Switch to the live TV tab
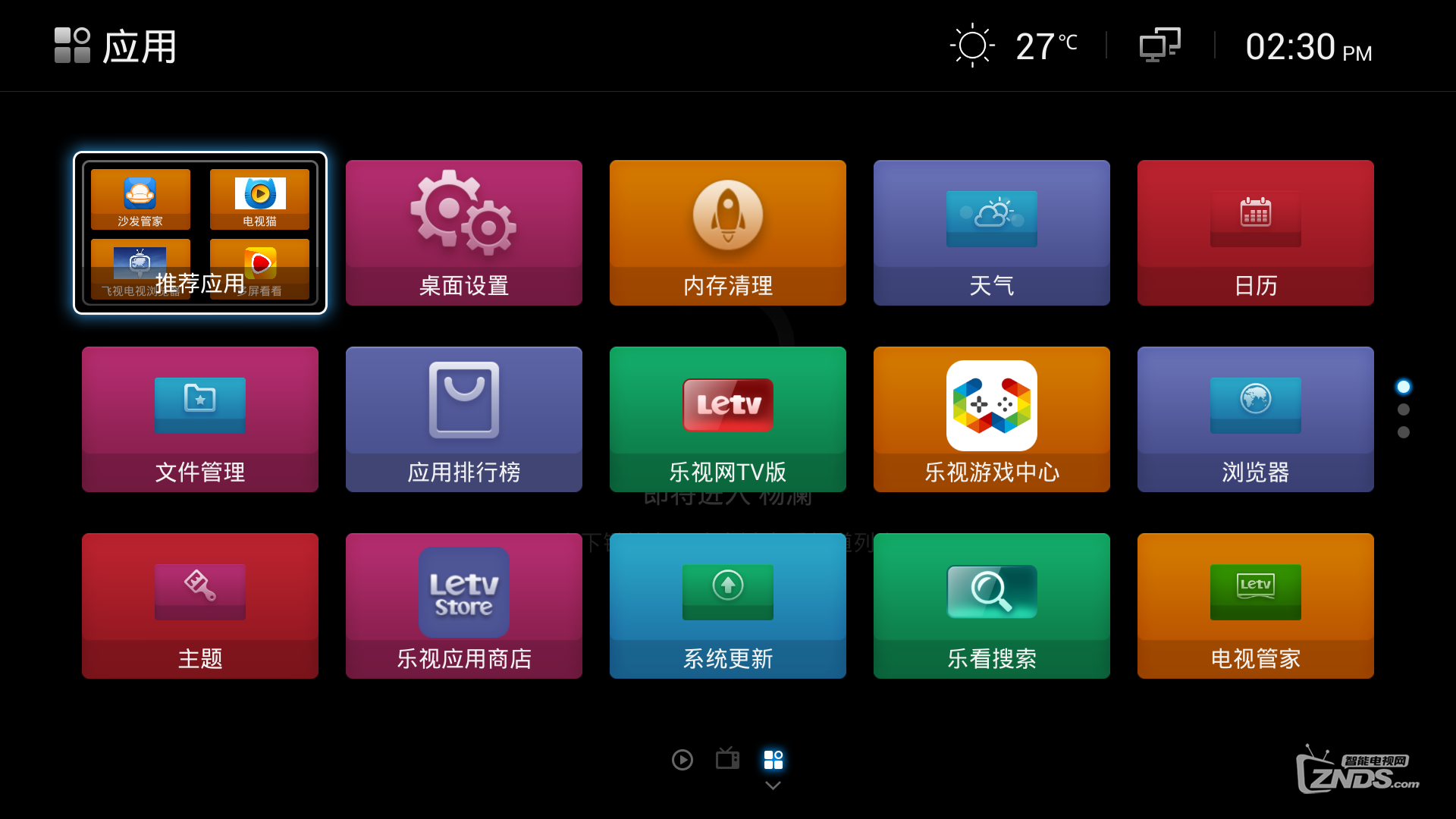 (x=728, y=758)
